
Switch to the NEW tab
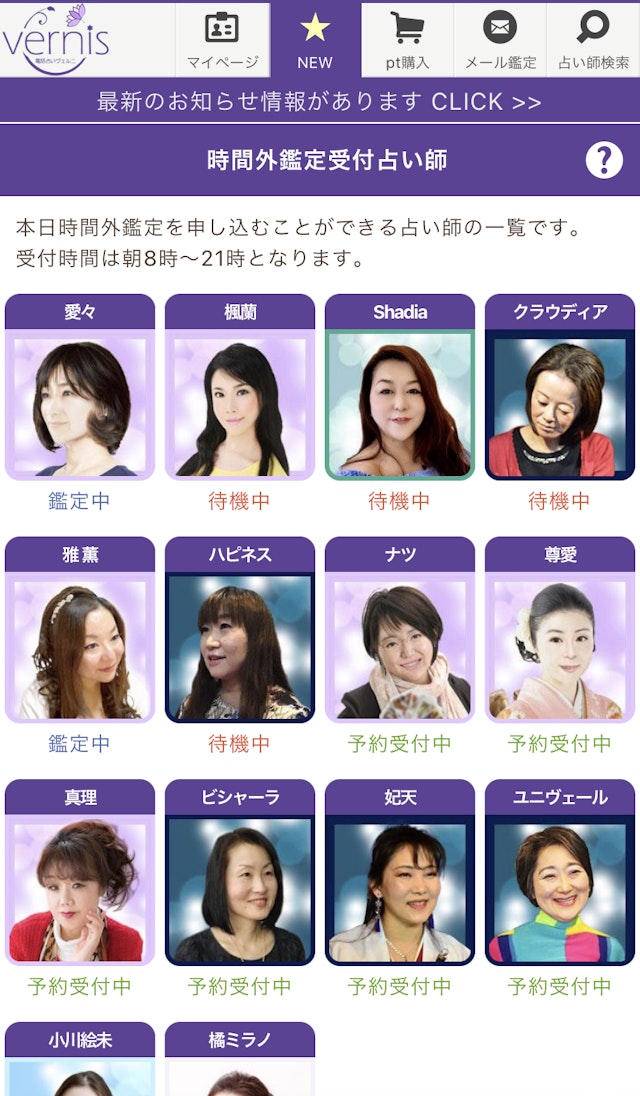click(315, 40)
